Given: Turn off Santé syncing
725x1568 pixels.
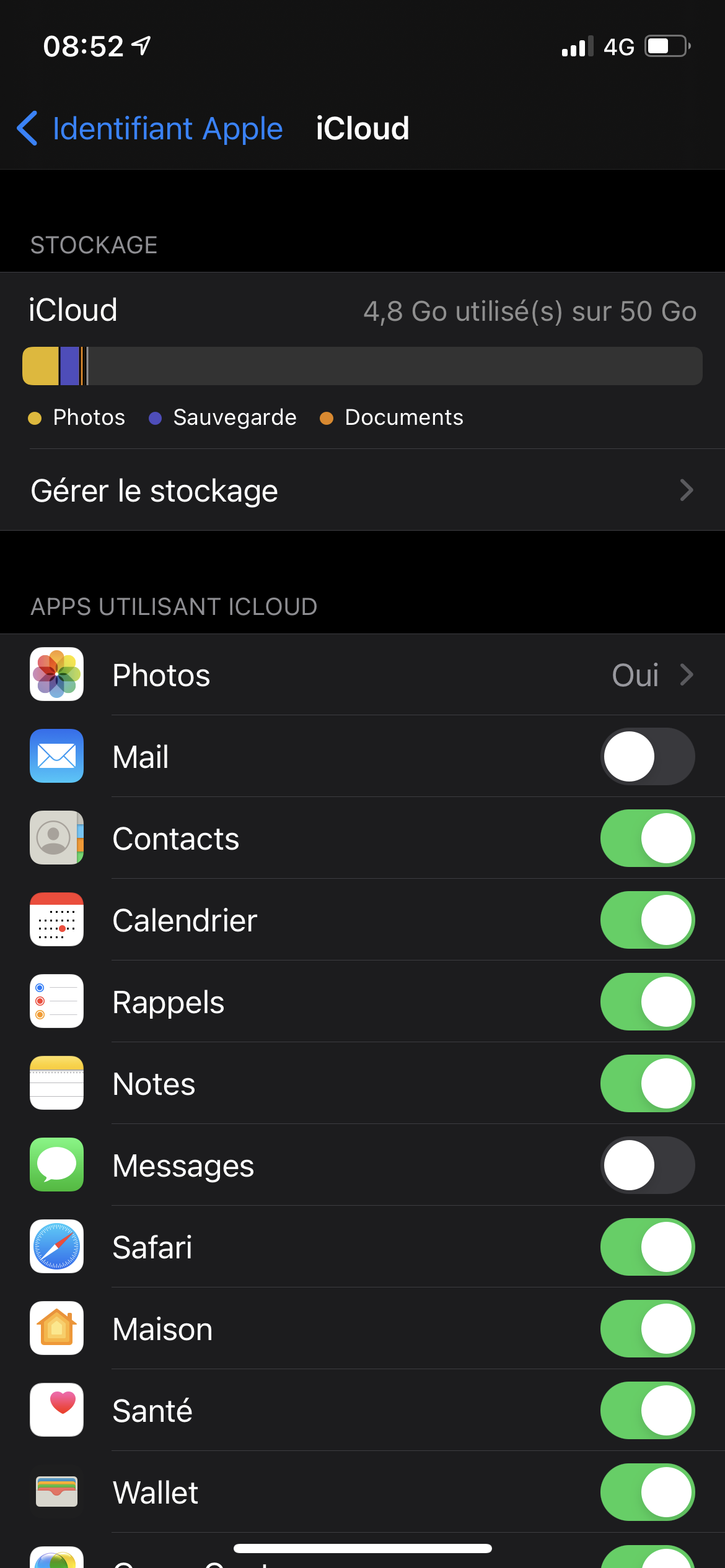Looking at the screenshot, I should (x=647, y=1411).
